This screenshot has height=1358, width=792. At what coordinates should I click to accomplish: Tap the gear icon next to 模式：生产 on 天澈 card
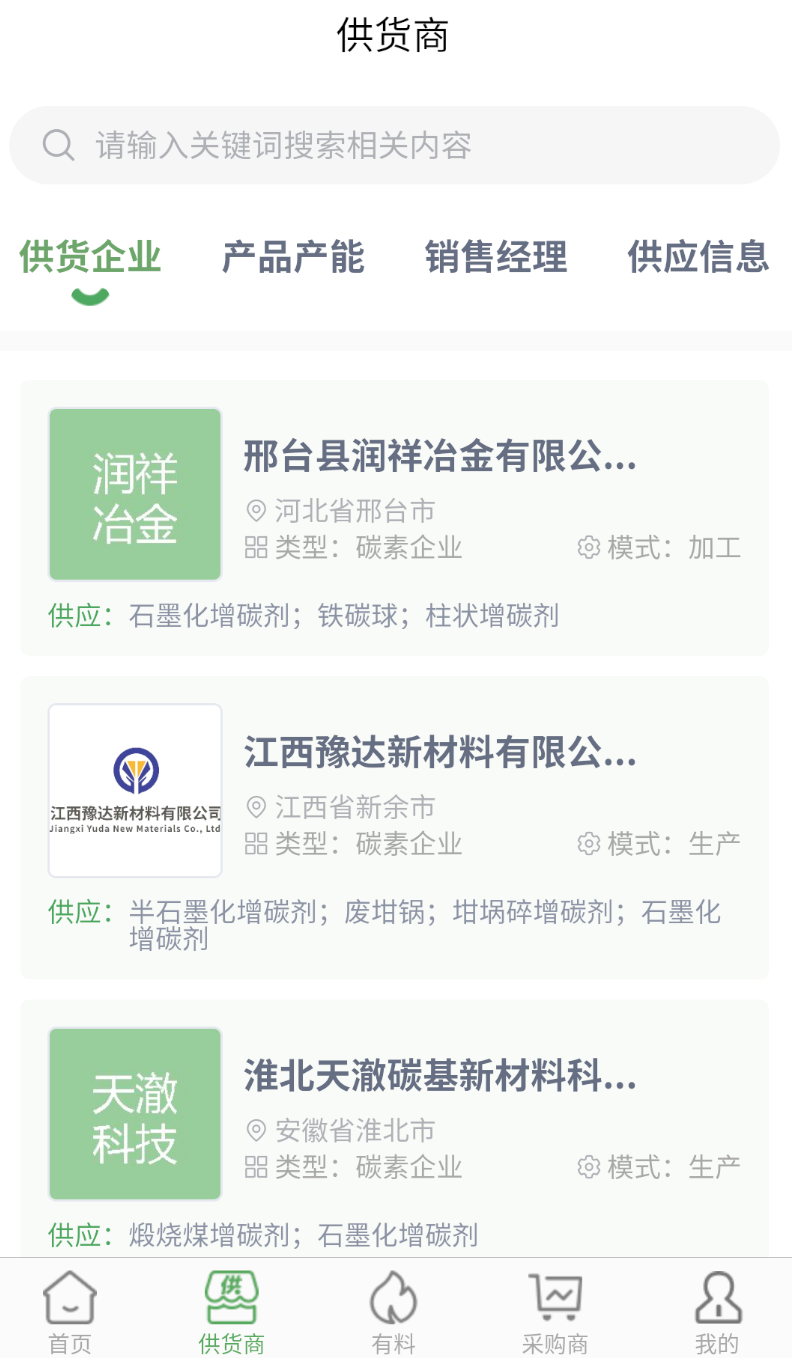click(x=587, y=1166)
